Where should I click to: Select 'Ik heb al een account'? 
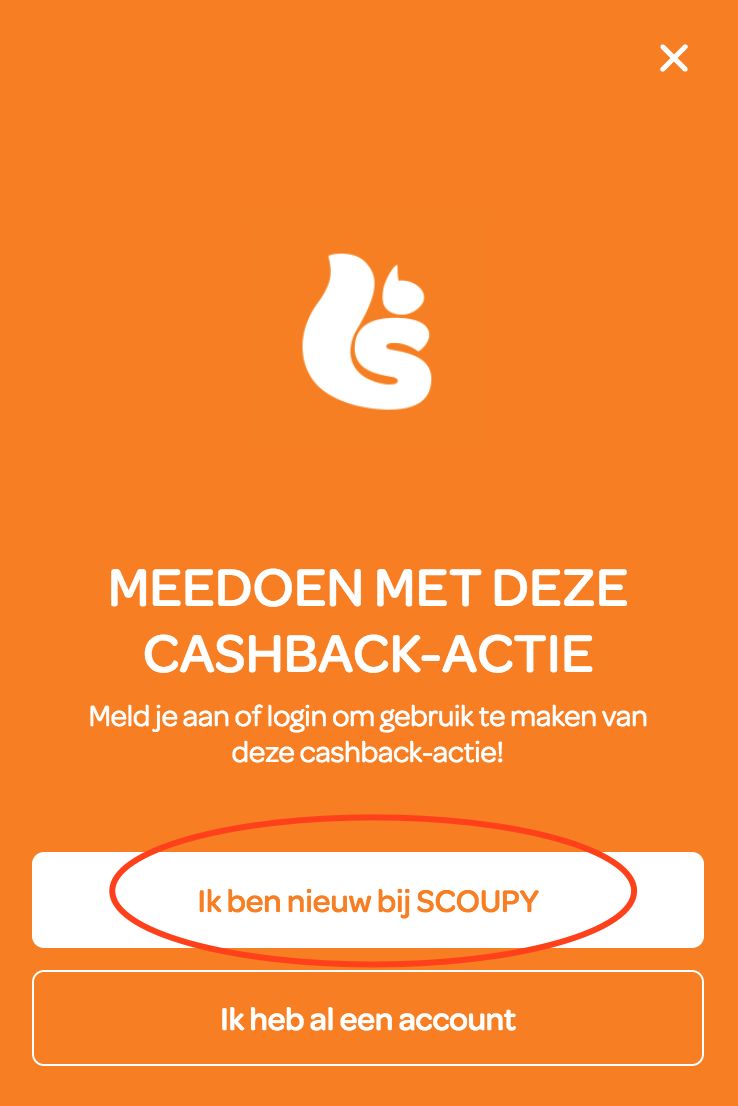click(368, 1019)
